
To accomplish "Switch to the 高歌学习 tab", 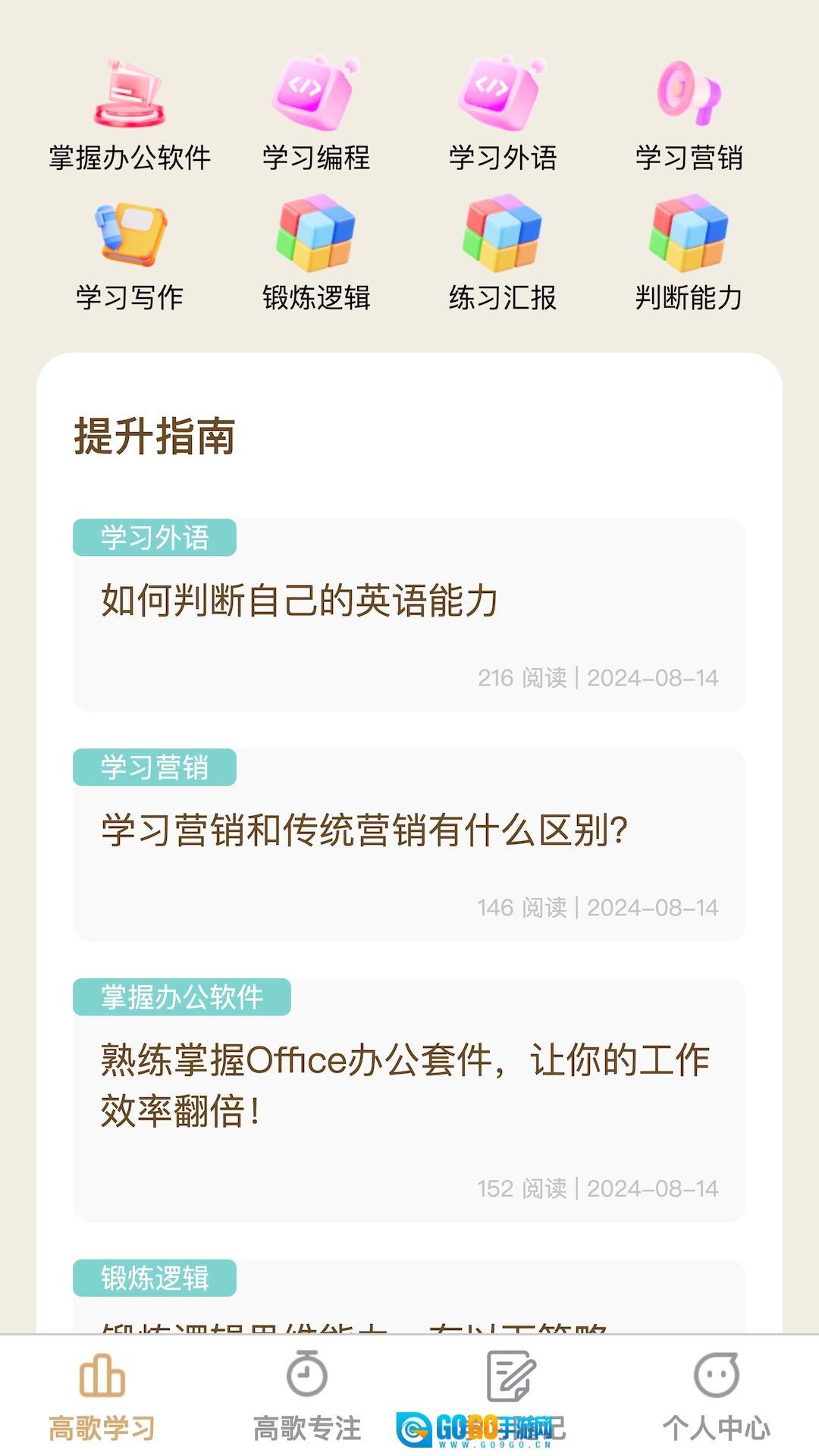I will [x=102, y=1397].
